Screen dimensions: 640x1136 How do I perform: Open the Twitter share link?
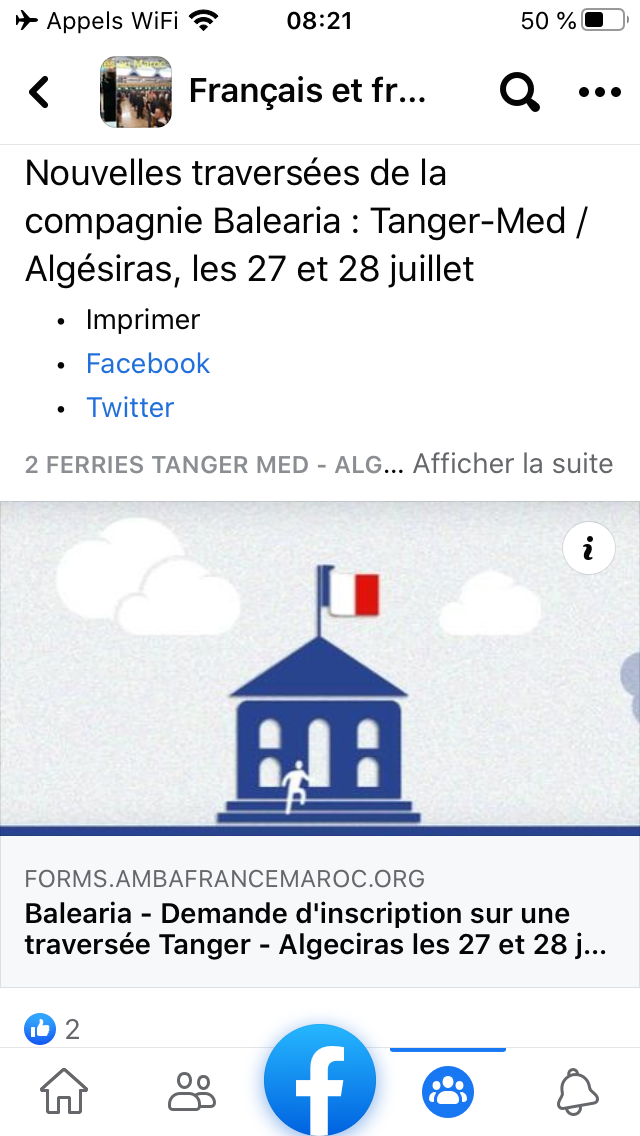click(130, 407)
